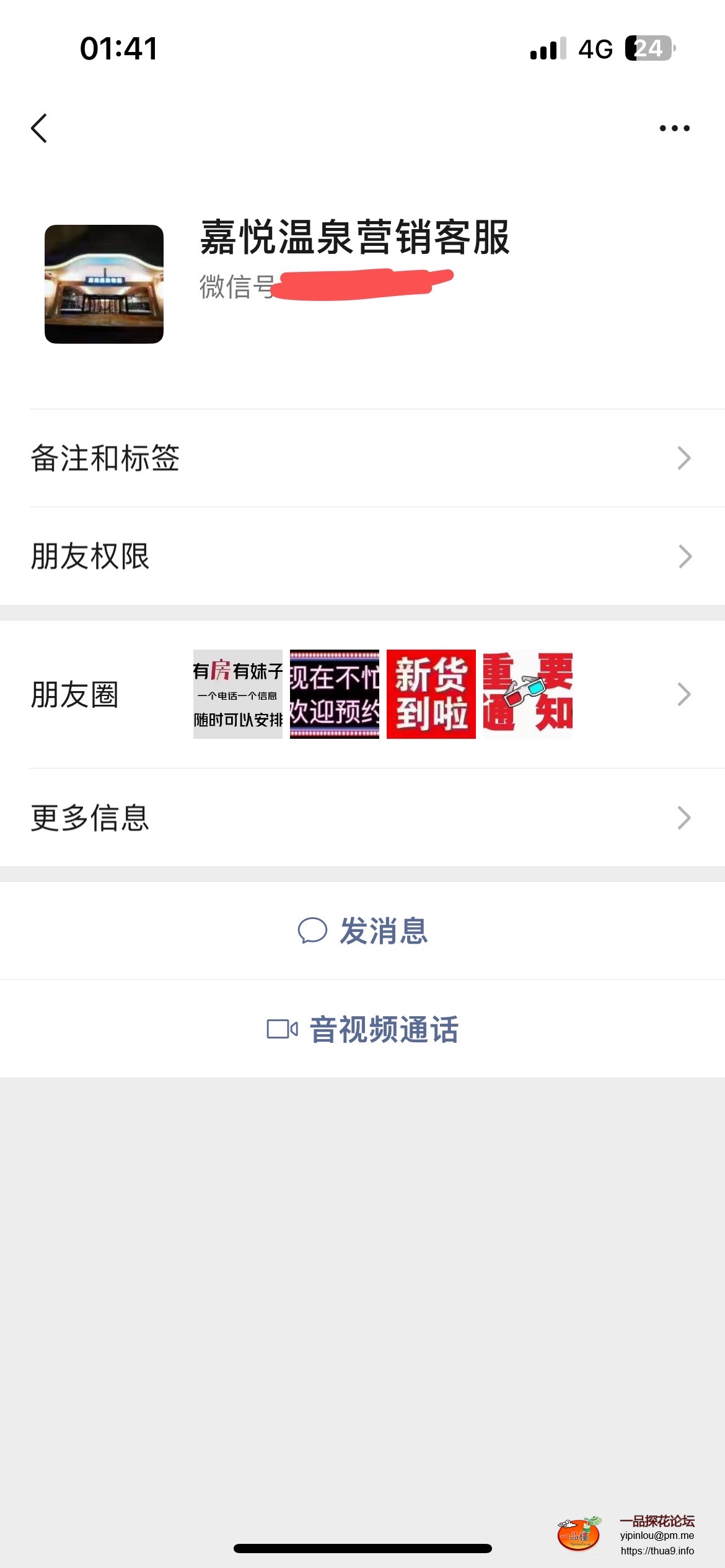Tap 发消息 to send a message

pos(364,931)
